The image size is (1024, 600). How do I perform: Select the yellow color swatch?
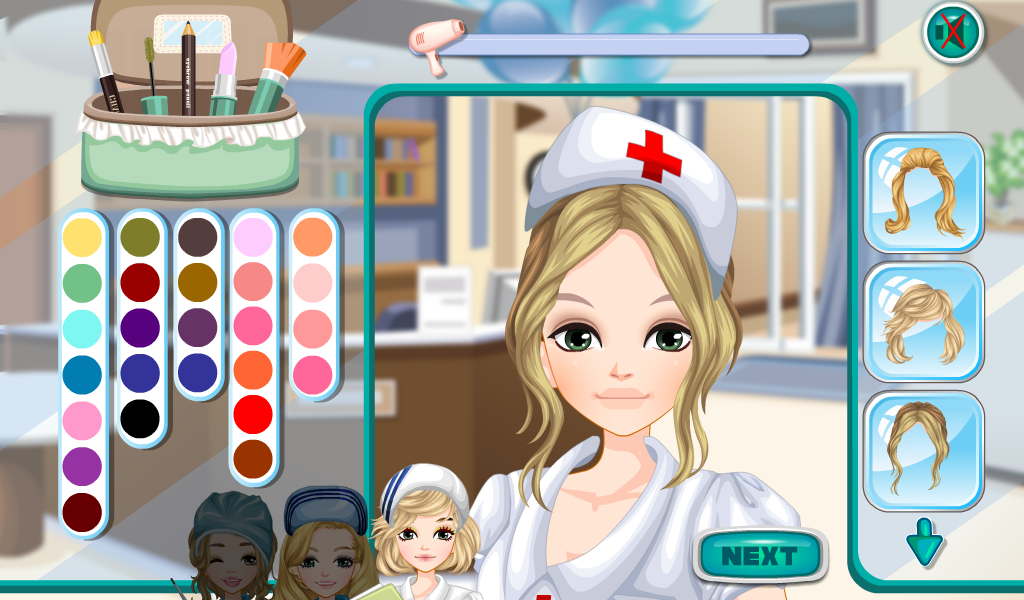click(x=83, y=237)
